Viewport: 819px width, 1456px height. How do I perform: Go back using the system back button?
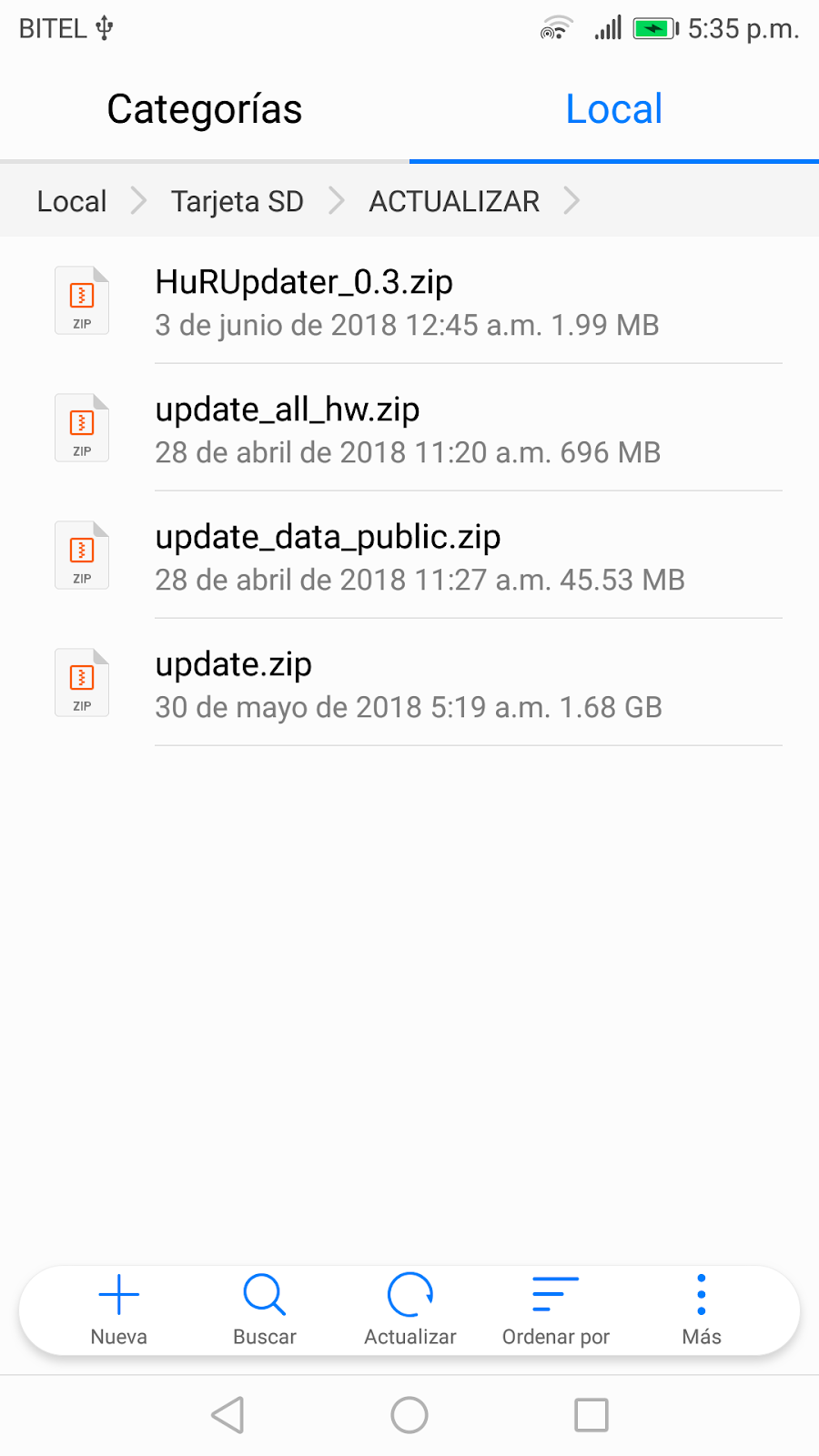[227, 1415]
